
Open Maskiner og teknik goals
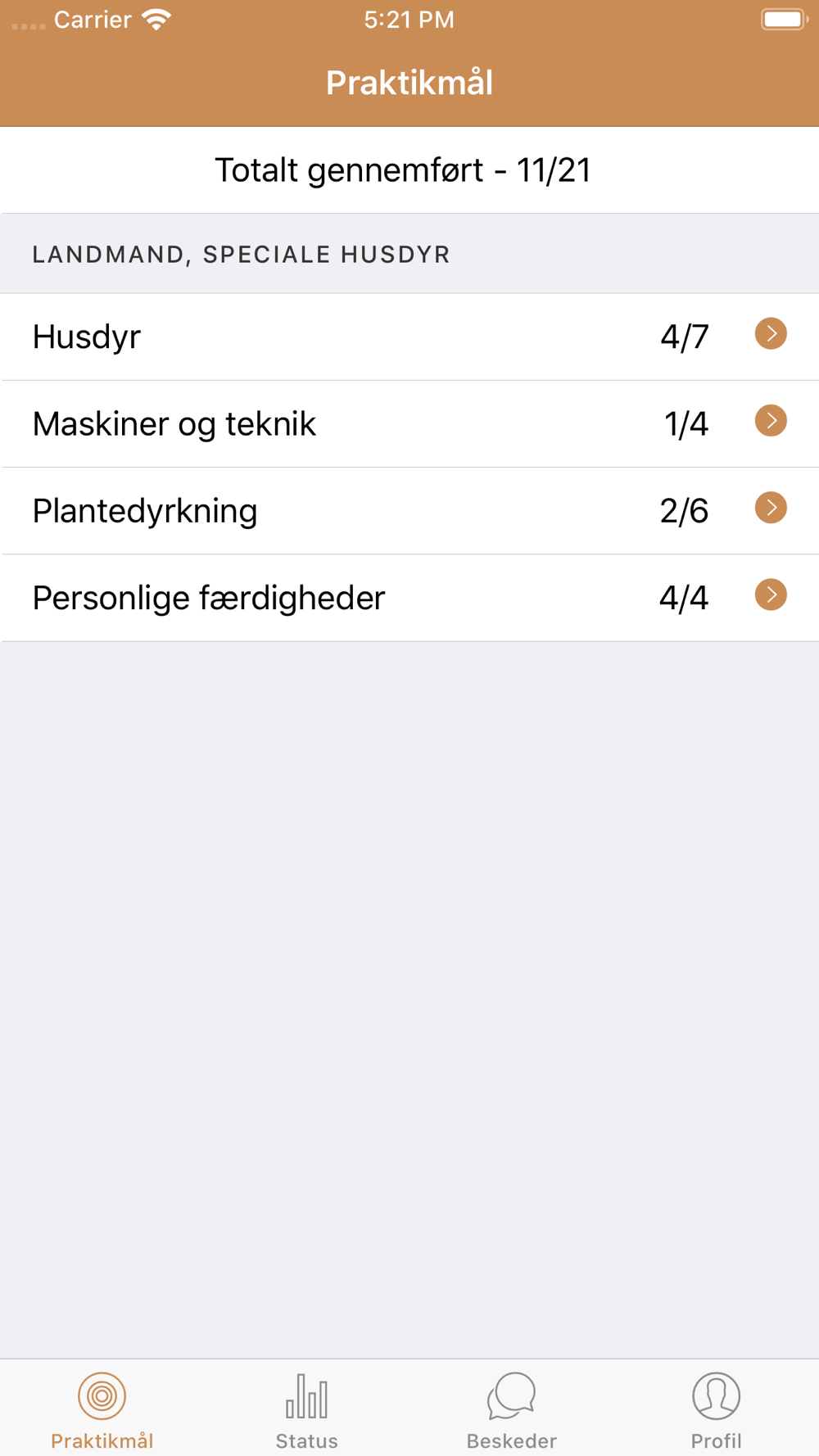click(x=409, y=423)
